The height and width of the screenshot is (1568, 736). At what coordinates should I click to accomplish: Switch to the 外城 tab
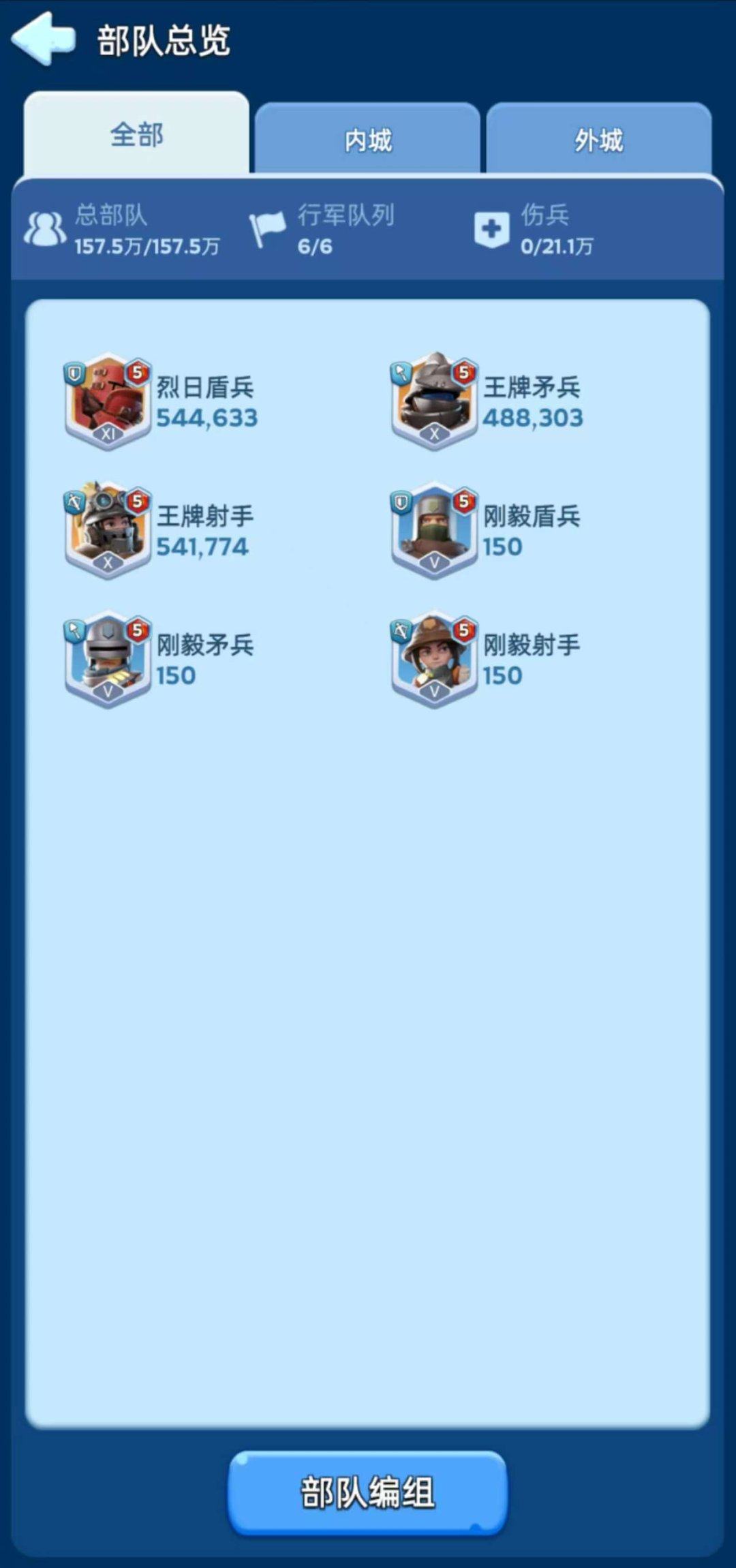597,138
